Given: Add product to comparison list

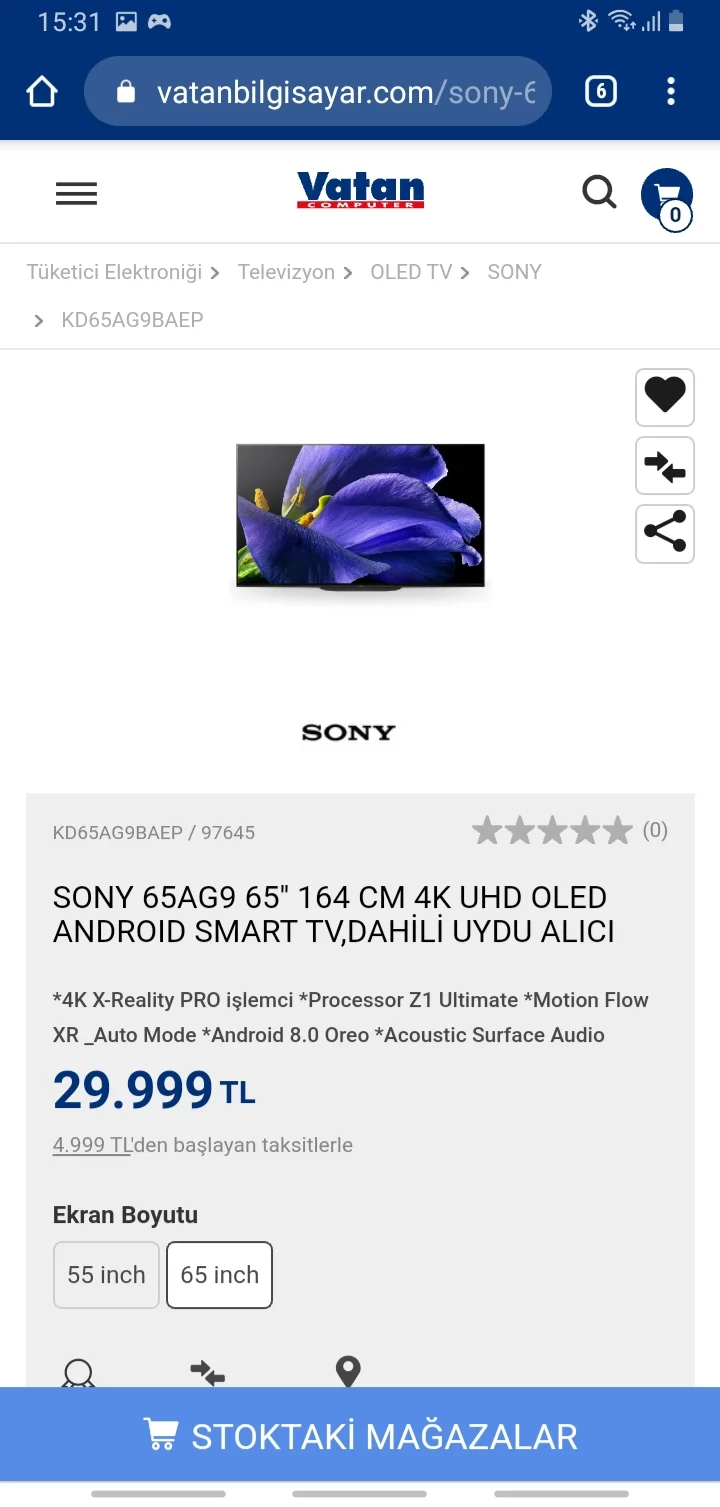Looking at the screenshot, I should click(665, 466).
